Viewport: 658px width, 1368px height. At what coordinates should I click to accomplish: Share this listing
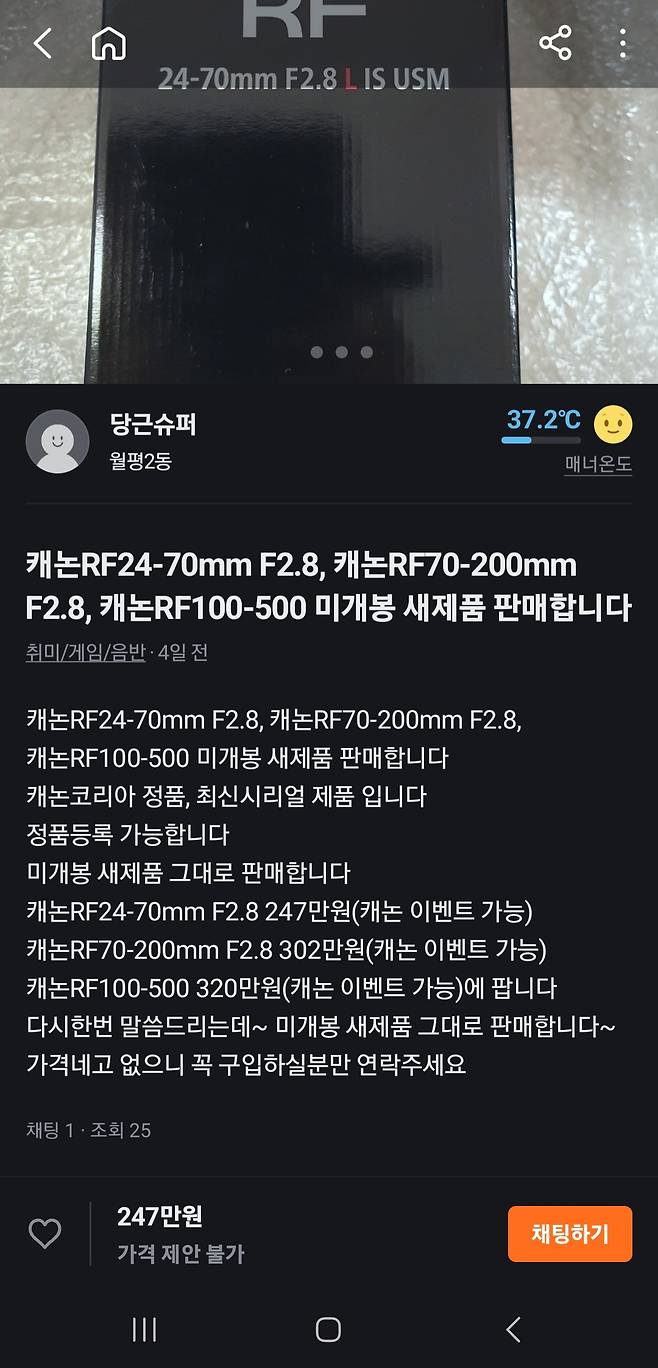click(x=555, y=43)
